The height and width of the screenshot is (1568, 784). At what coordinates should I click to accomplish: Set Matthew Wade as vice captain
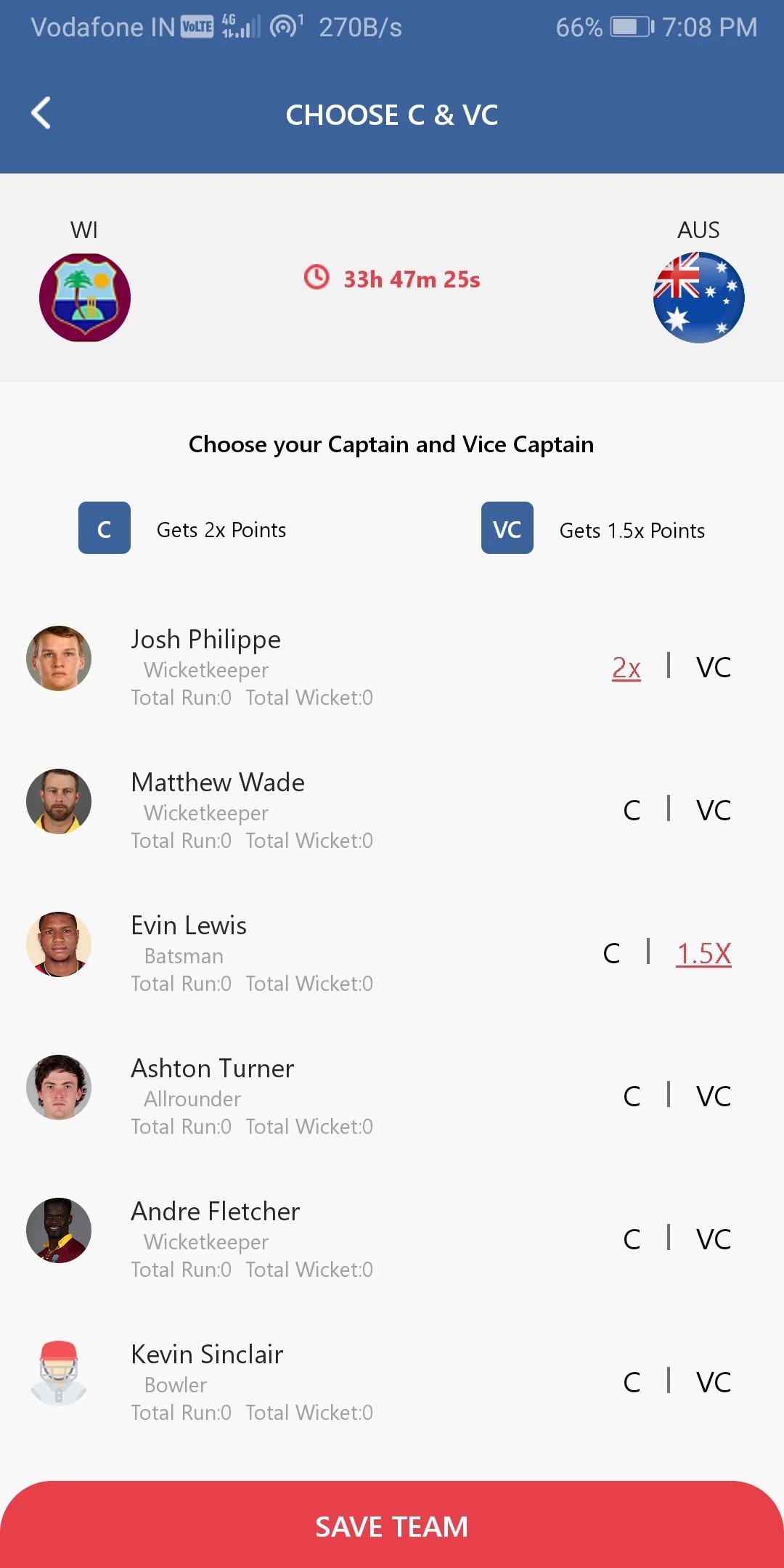coord(713,810)
